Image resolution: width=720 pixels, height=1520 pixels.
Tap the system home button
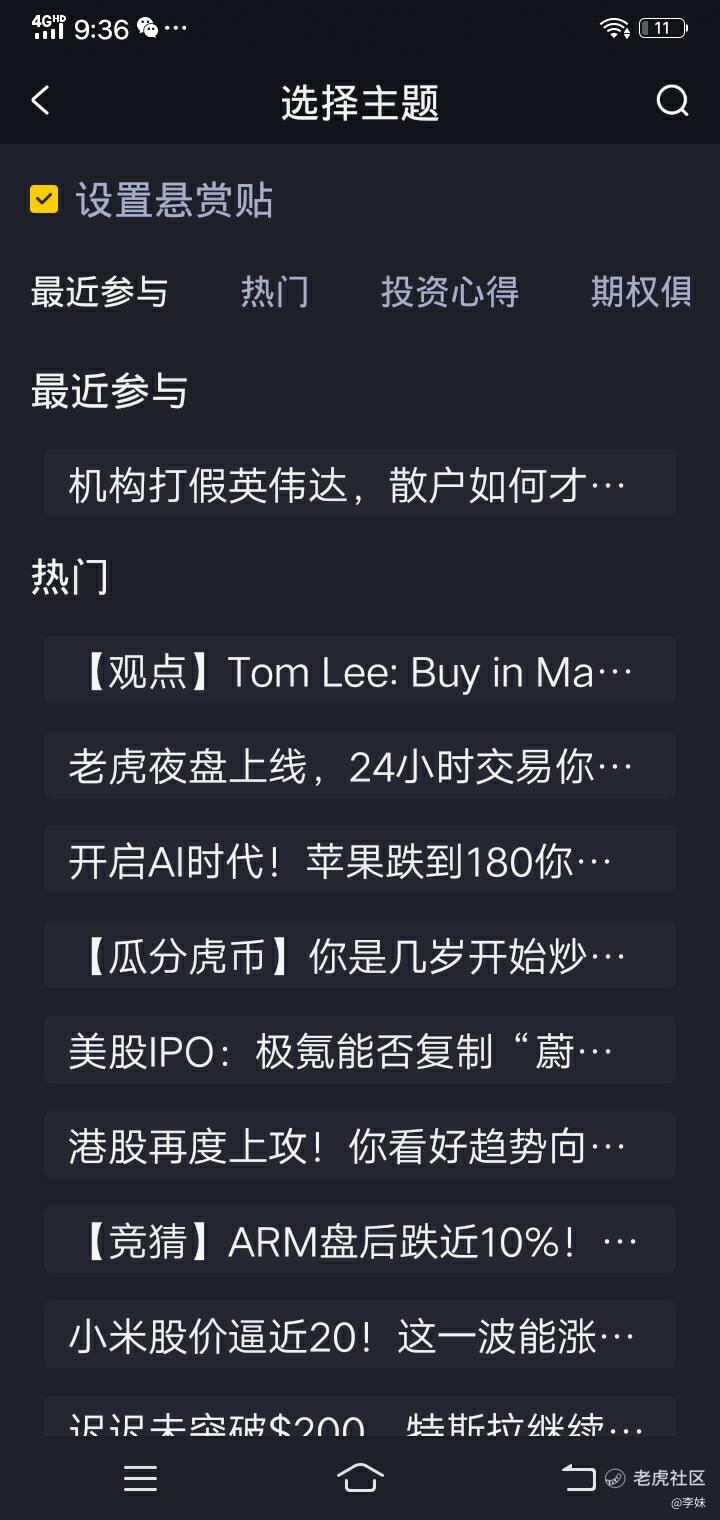(360, 1477)
